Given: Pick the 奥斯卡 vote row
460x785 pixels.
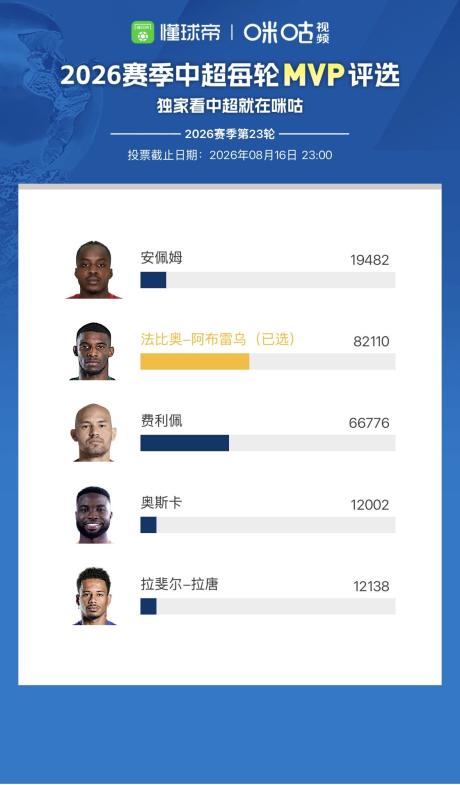Looking at the screenshot, I should pyautogui.click(x=230, y=514).
